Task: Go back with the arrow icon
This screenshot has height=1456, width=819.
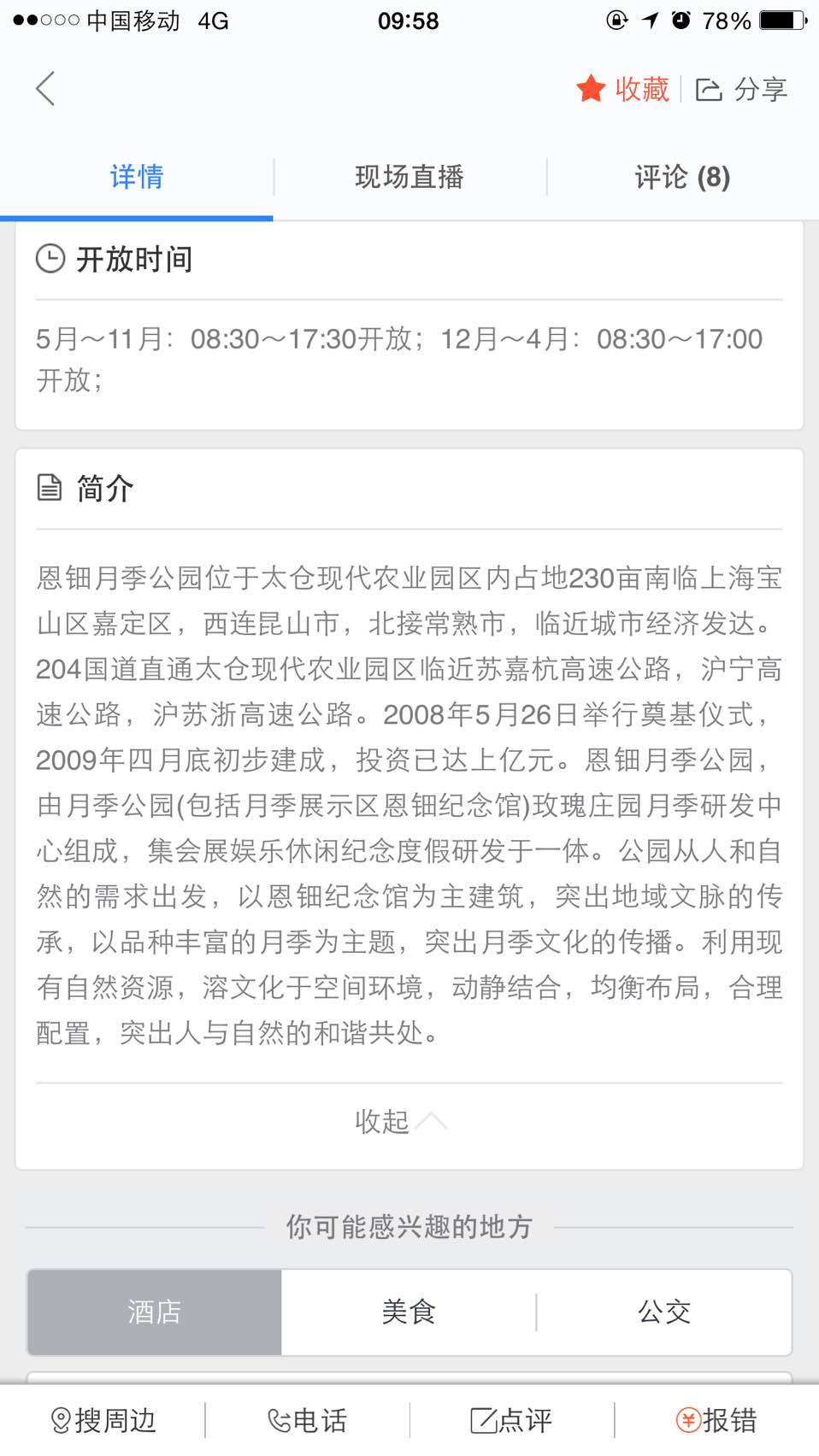Action: click(45, 89)
